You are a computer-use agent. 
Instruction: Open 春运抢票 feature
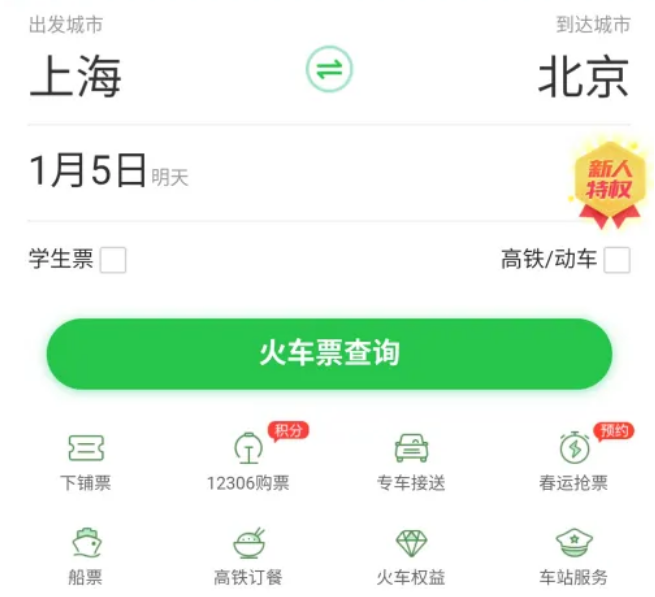coord(574,460)
